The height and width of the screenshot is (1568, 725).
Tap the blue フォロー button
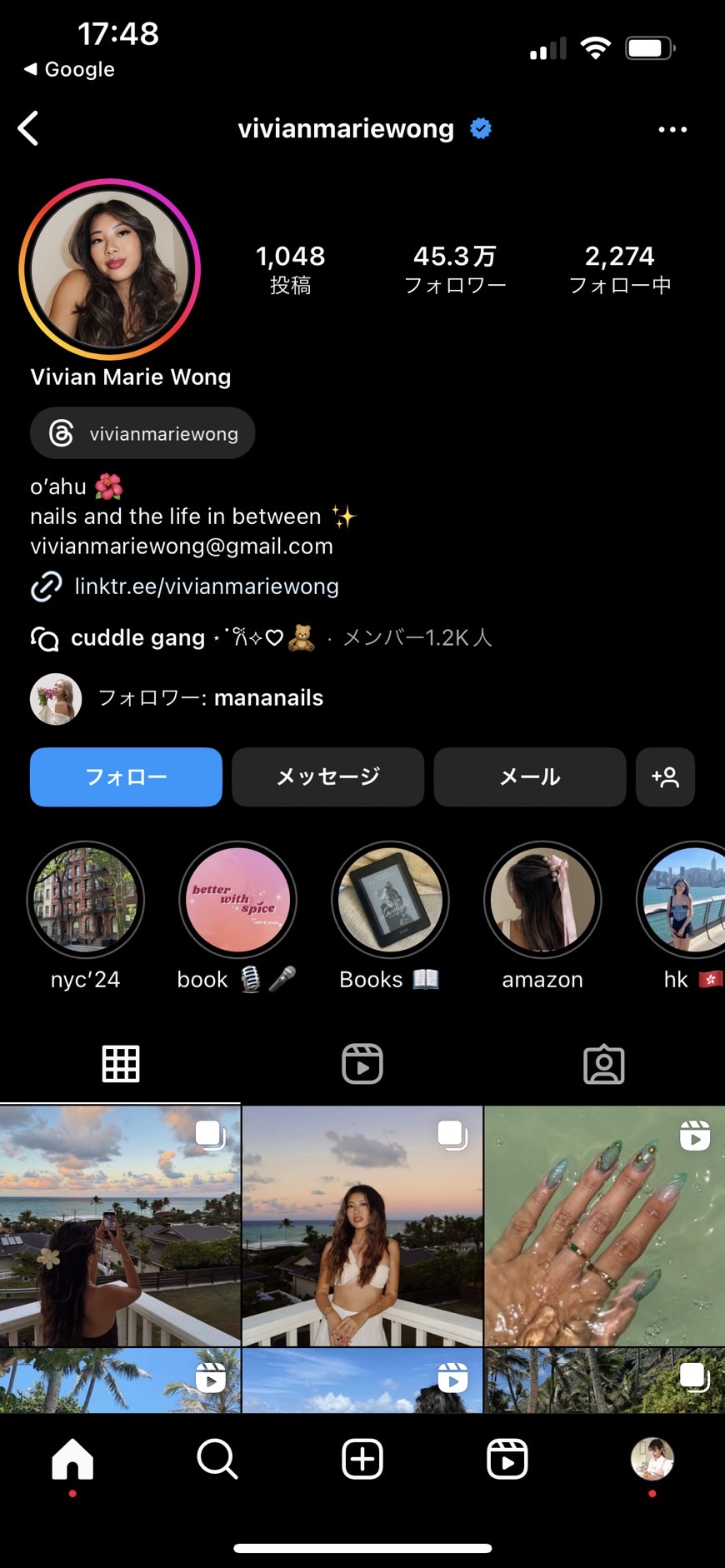(126, 777)
